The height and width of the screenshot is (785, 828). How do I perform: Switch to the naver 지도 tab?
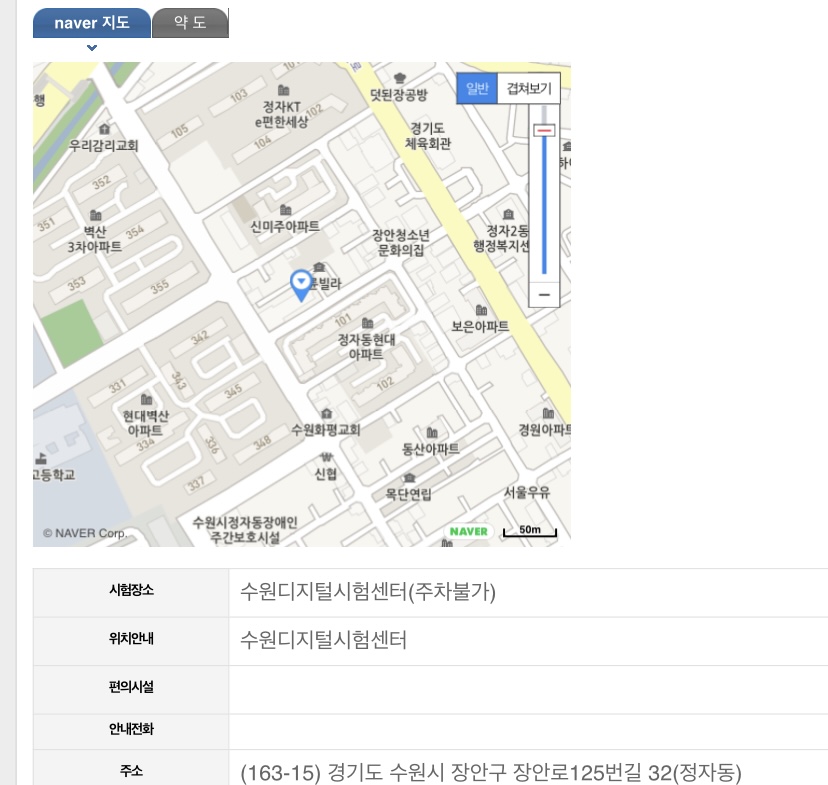(92, 23)
